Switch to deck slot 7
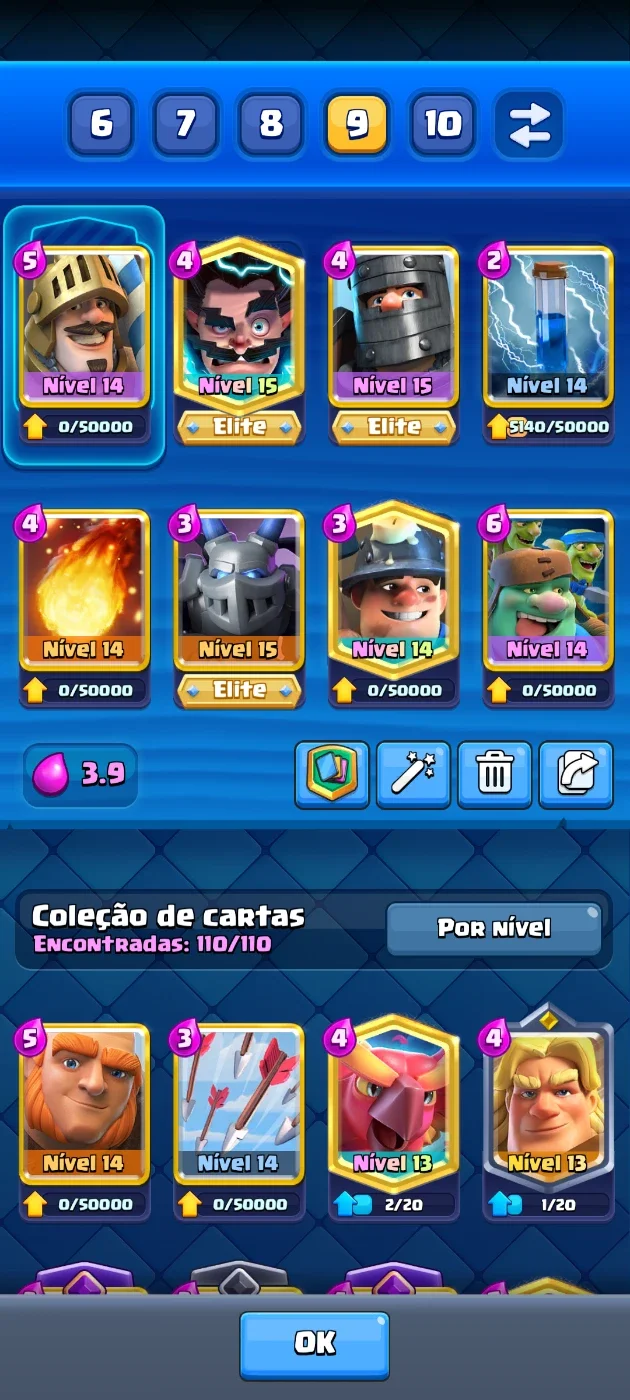 click(186, 124)
